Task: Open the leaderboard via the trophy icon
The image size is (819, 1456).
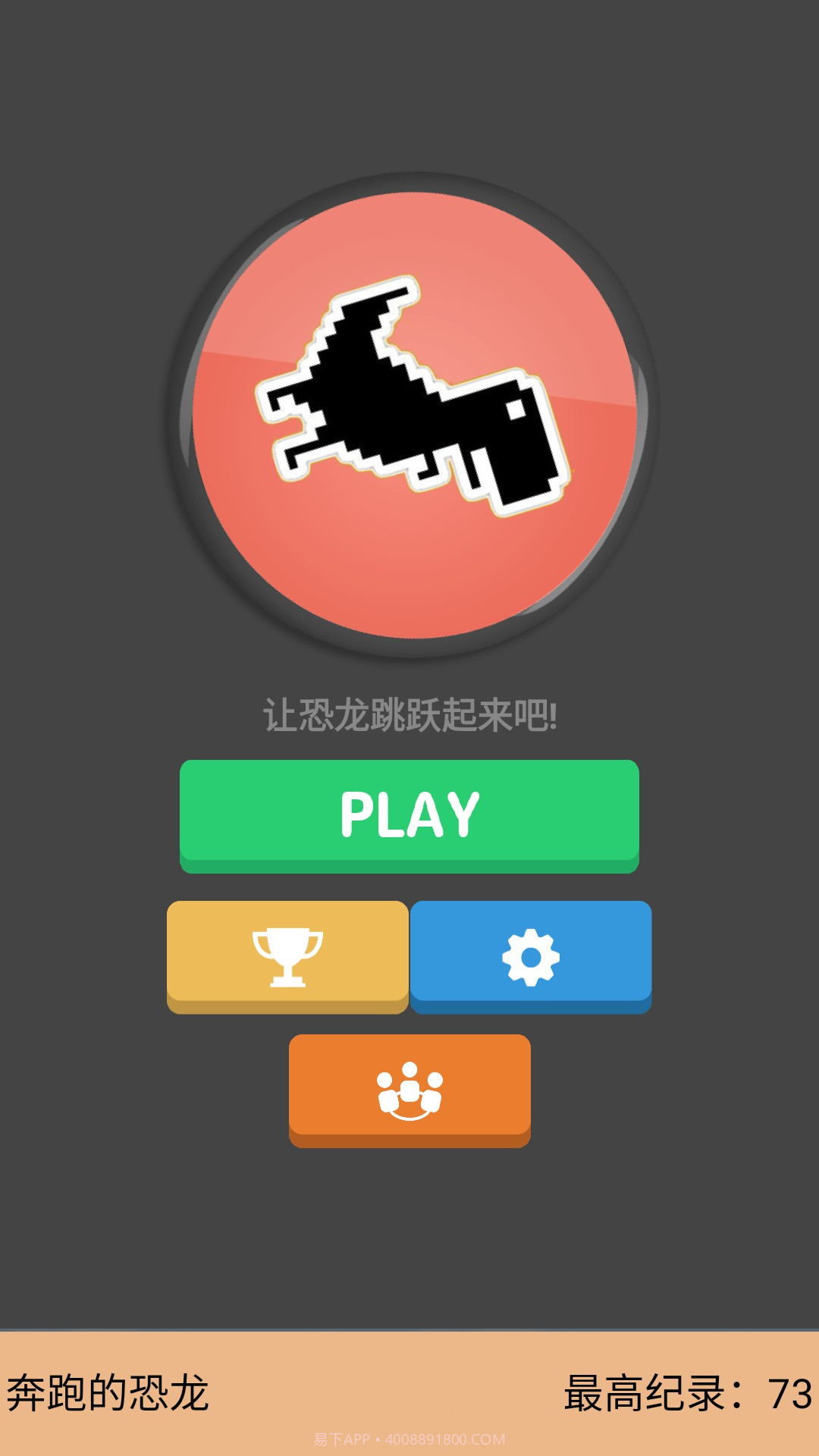Action: click(287, 956)
